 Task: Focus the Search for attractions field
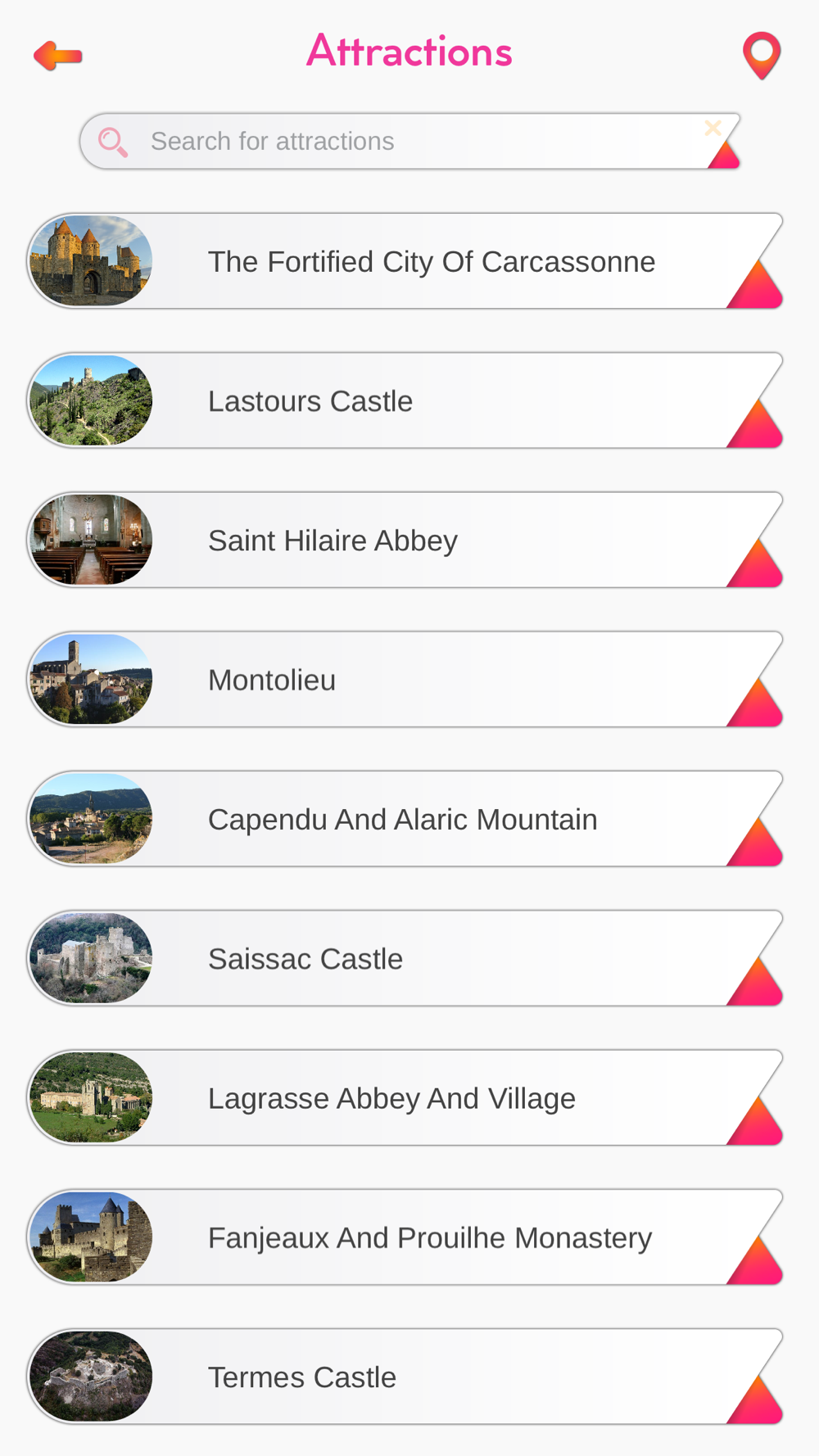pyautogui.click(x=393, y=142)
